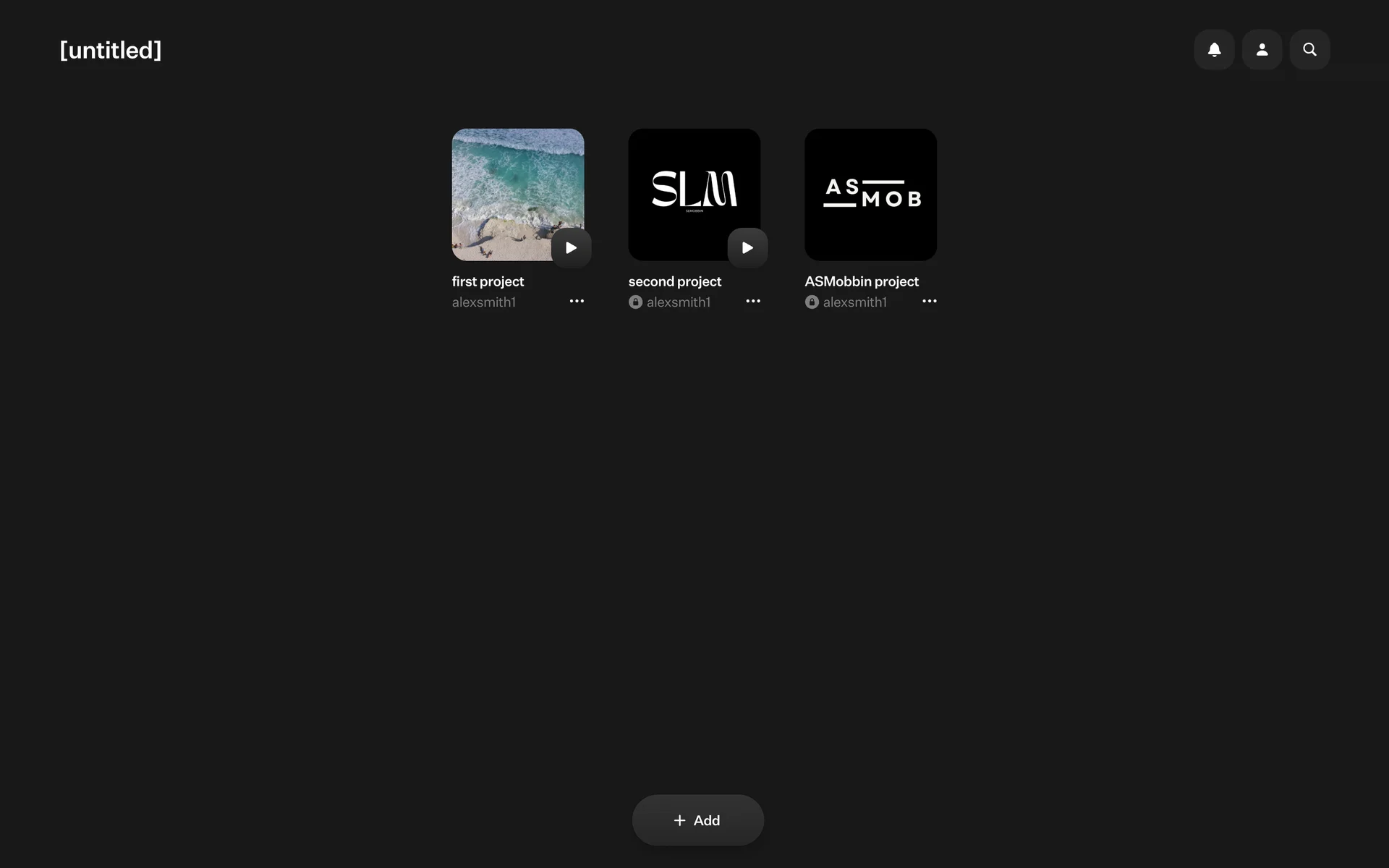Tap the Add button

click(x=697, y=820)
